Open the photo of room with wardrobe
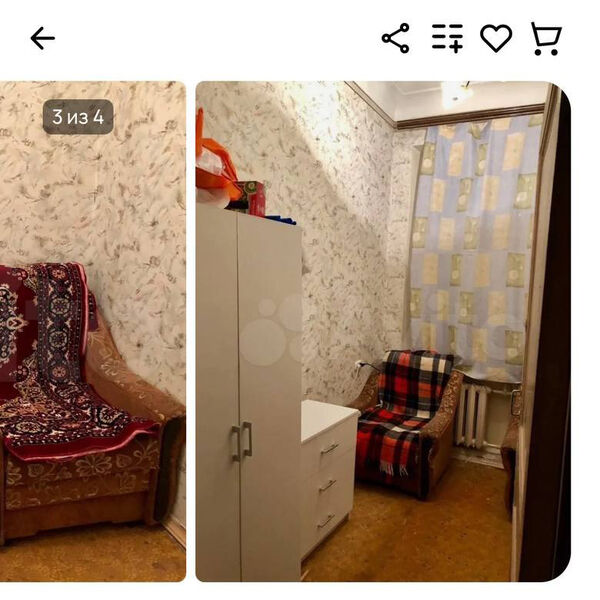Screen dimensions: 600x600 [x=380, y=330]
